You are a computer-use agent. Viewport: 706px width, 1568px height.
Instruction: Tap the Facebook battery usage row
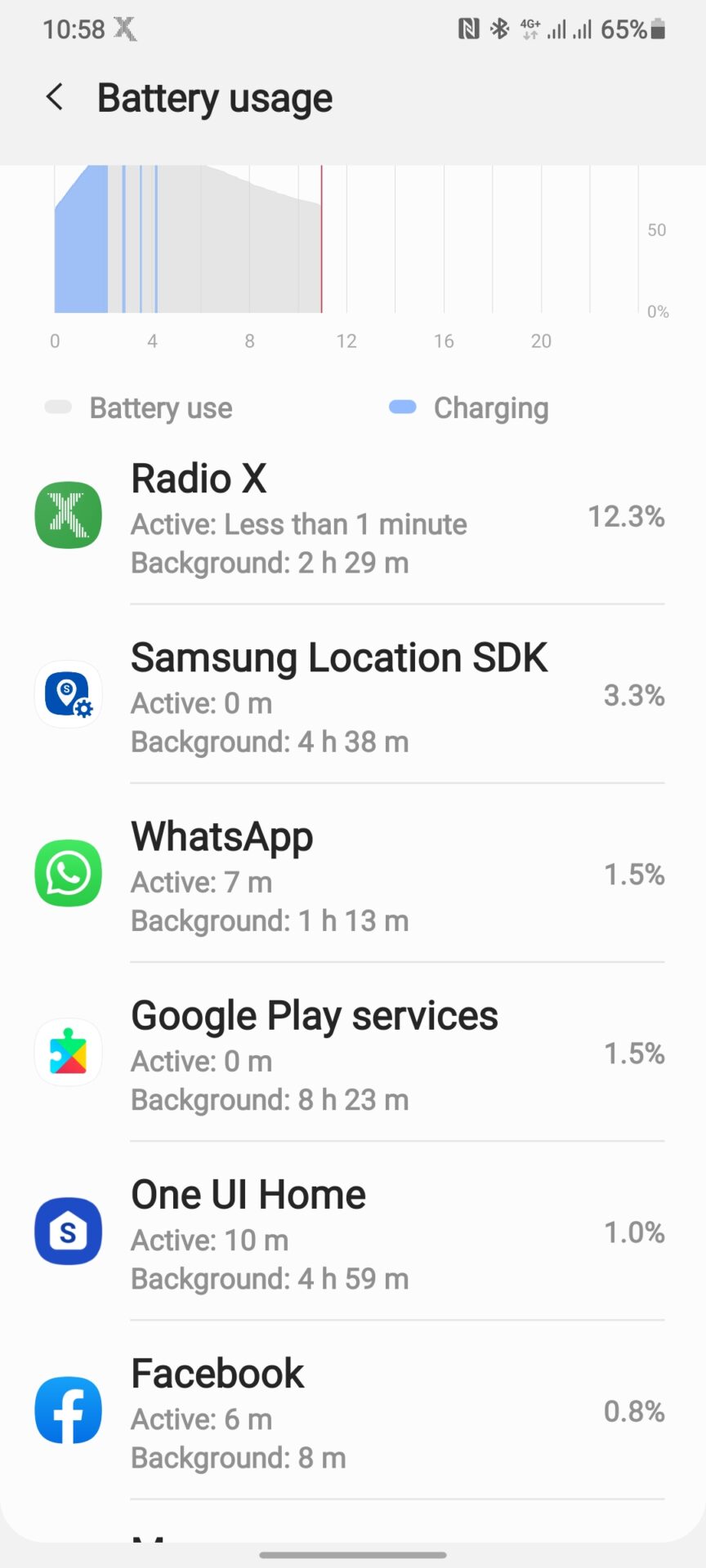pos(353,1410)
